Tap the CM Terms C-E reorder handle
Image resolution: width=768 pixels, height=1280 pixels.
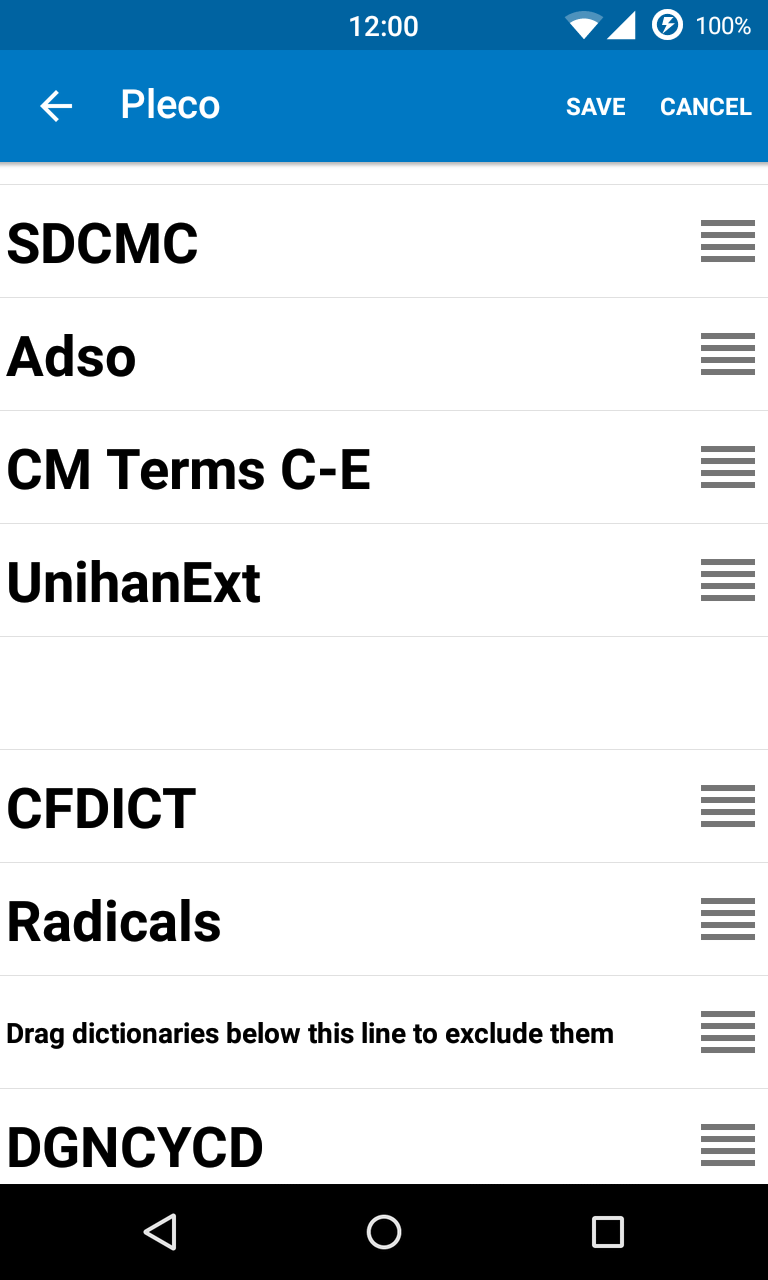[x=728, y=467]
